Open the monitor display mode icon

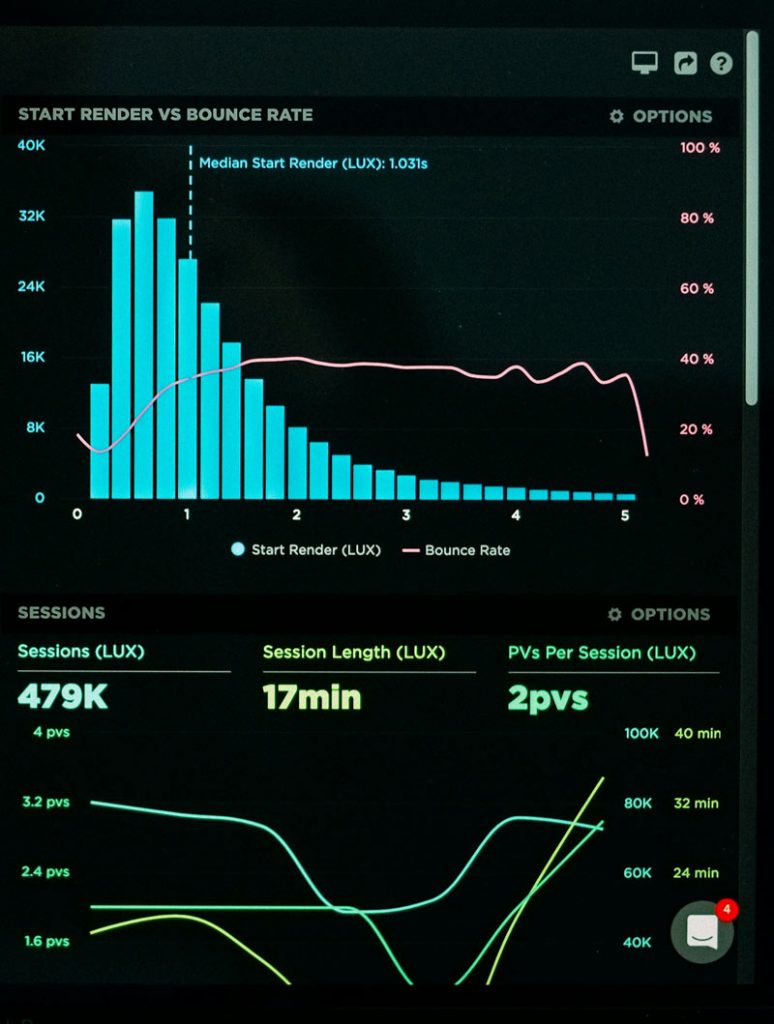644,63
